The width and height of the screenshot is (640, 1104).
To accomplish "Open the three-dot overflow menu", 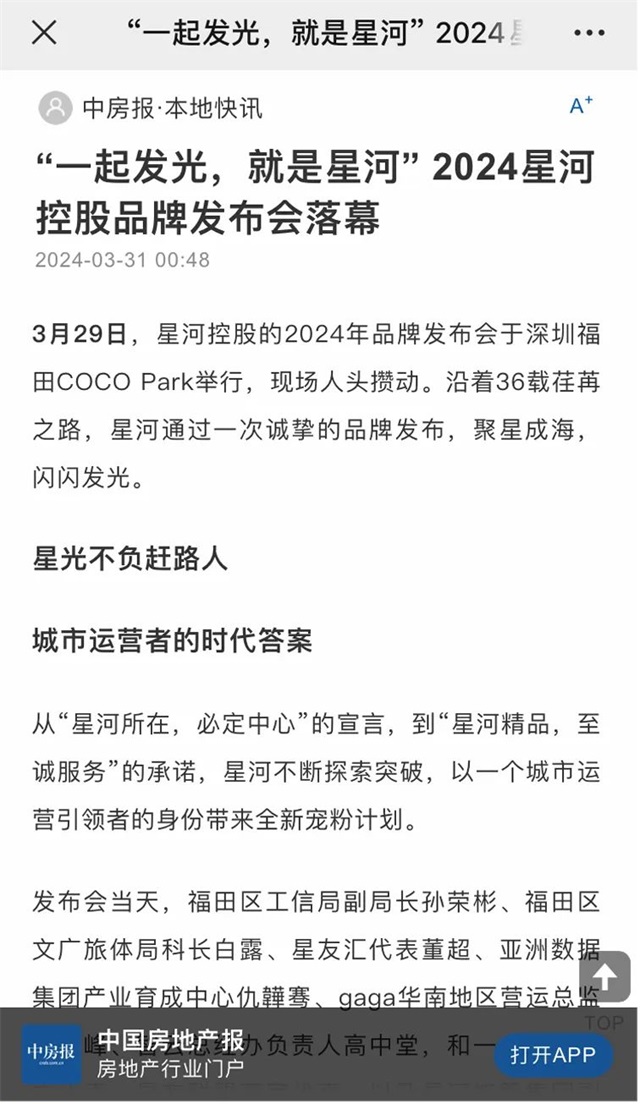I will pyautogui.click(x=589, y=33).
